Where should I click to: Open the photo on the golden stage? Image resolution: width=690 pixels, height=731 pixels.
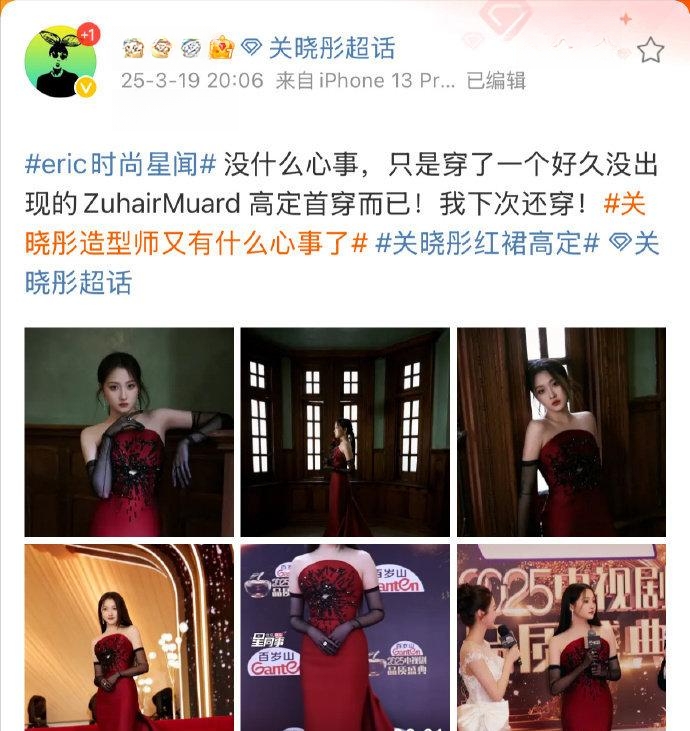129,637
